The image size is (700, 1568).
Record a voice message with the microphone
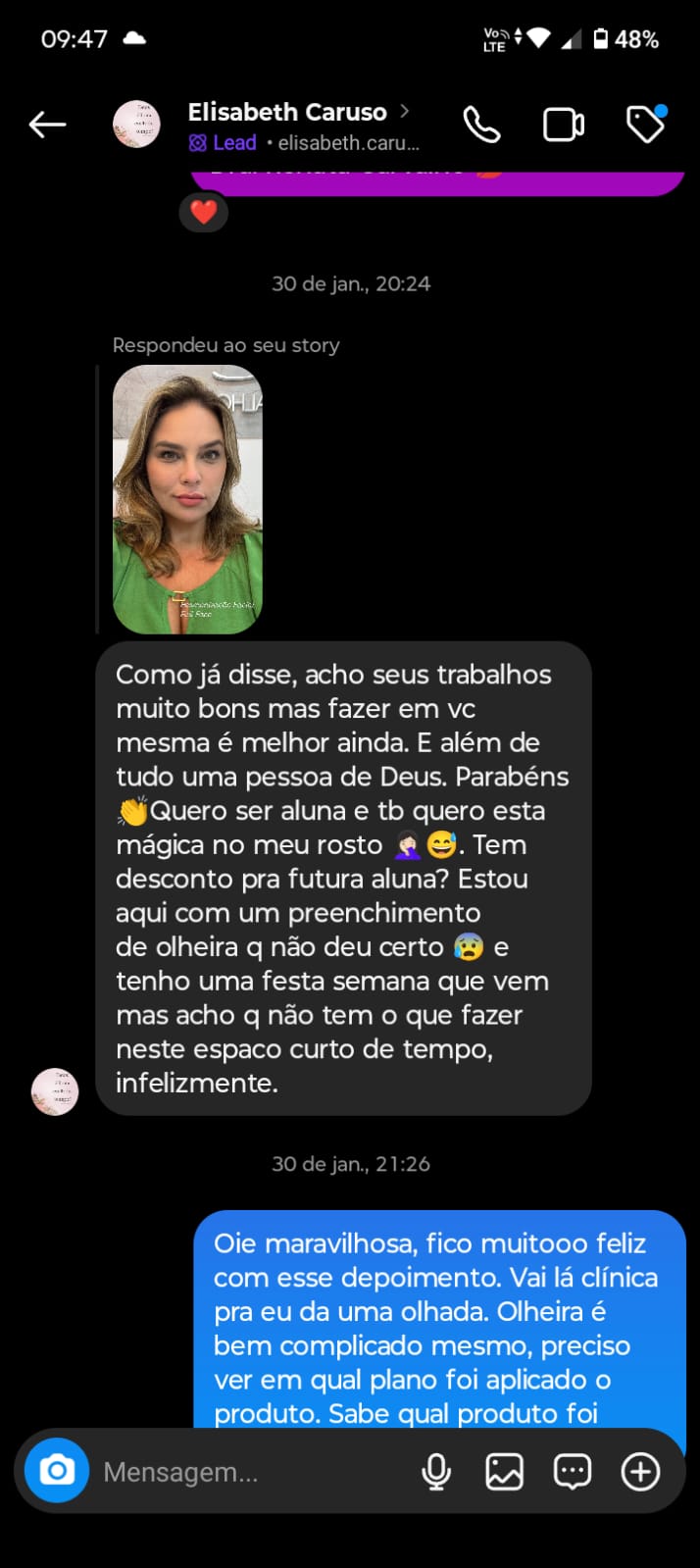coord(436,1471)
